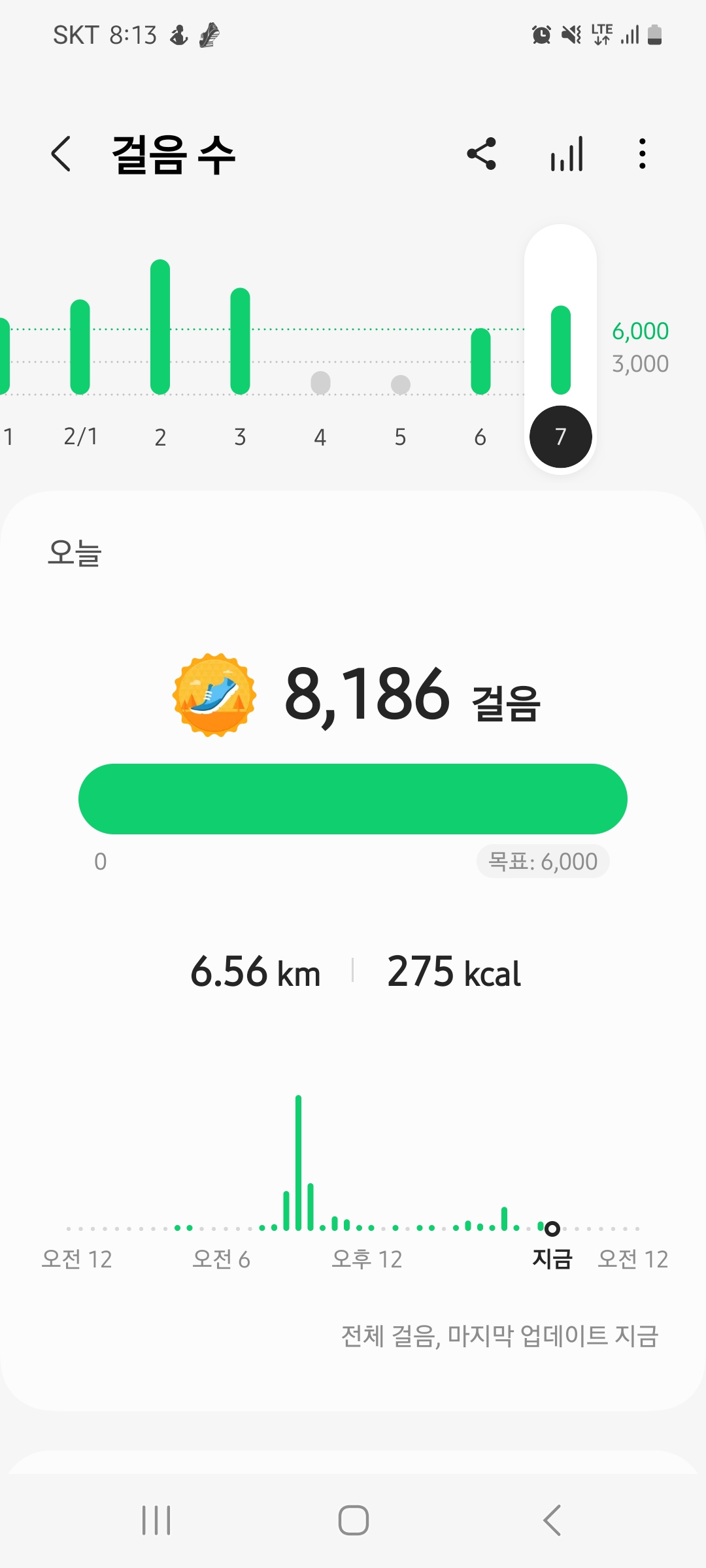Select day 4 in the step chart
Image resolution: width=706 pixels, height=1568 pixels.
320,383
